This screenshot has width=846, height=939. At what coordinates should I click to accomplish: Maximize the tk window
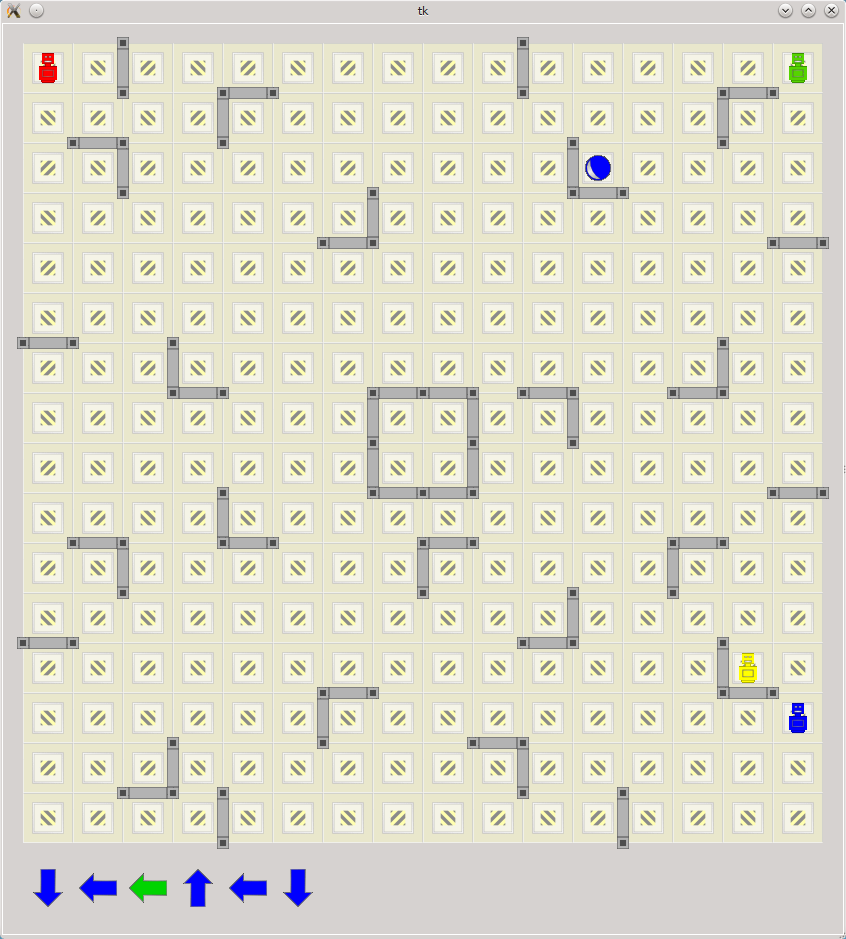point(808,11)
